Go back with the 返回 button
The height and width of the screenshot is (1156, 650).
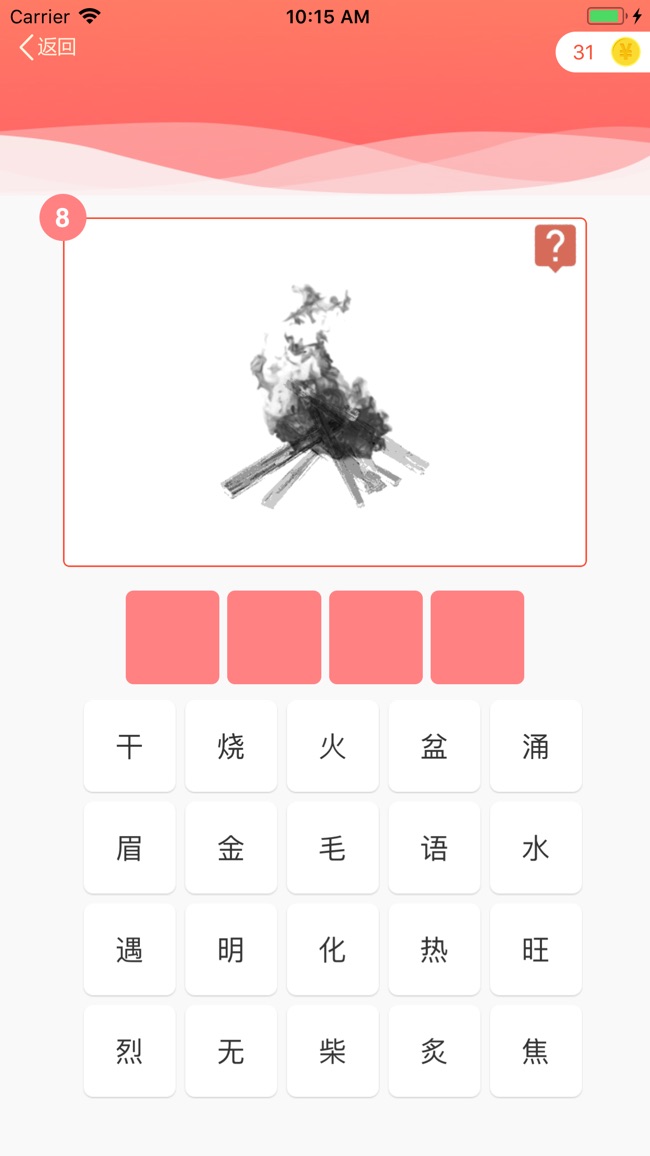click(x=47, y=48)
